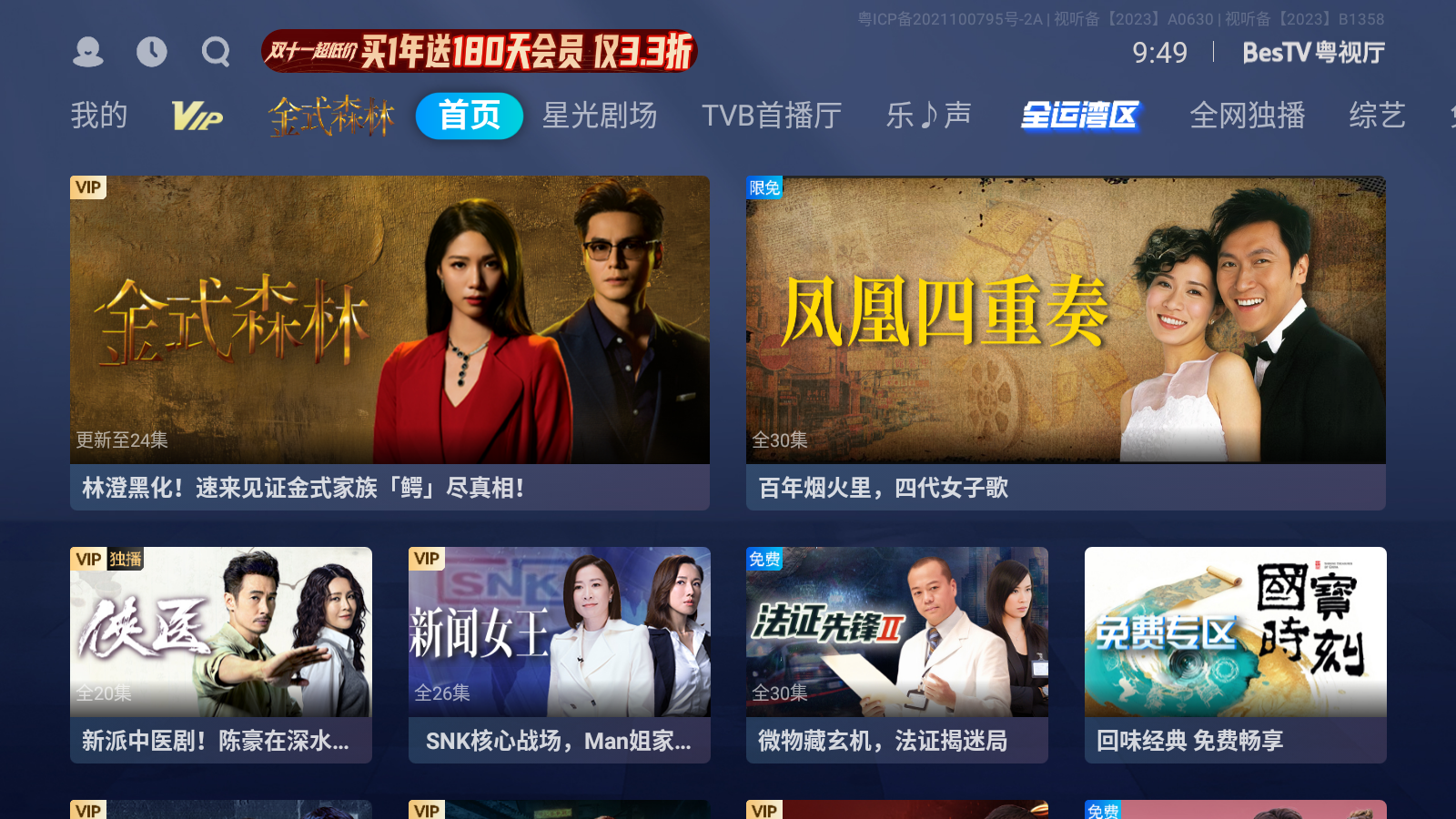Switch to the 全运湾区 tab
The image size is (1456, 819).
(1080, 116)
